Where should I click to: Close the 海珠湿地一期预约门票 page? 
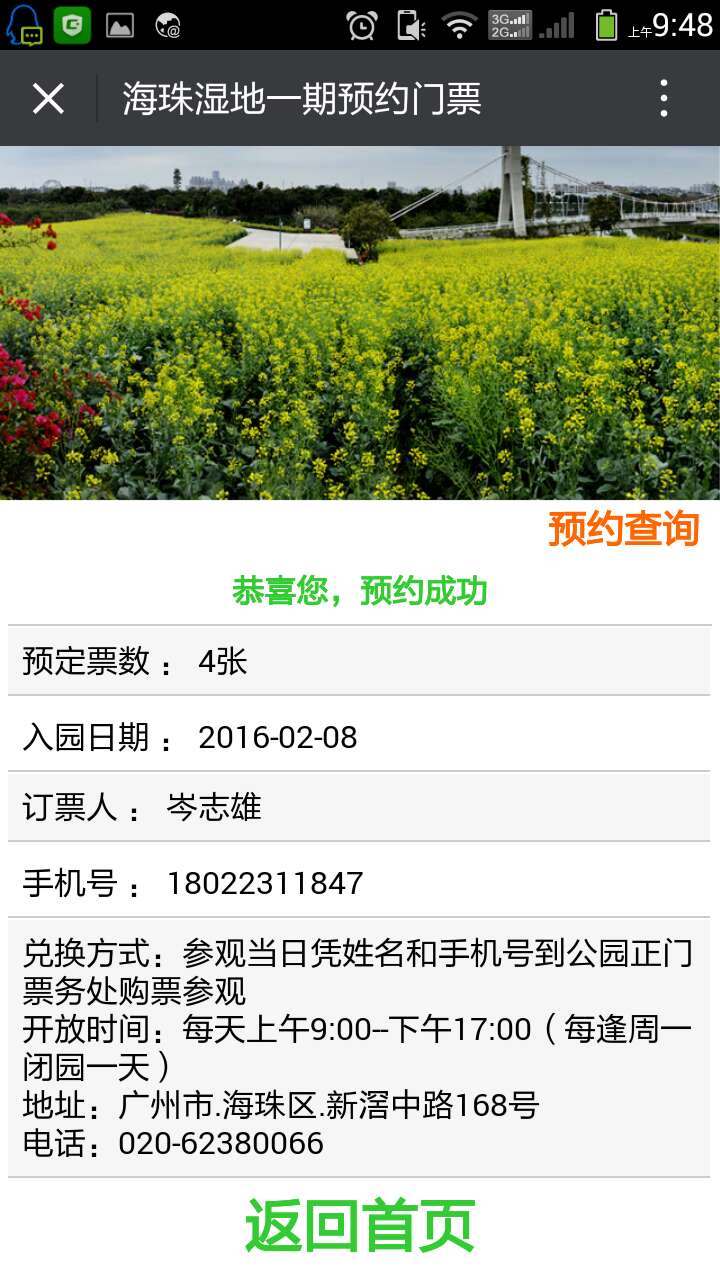coord(48,99)
